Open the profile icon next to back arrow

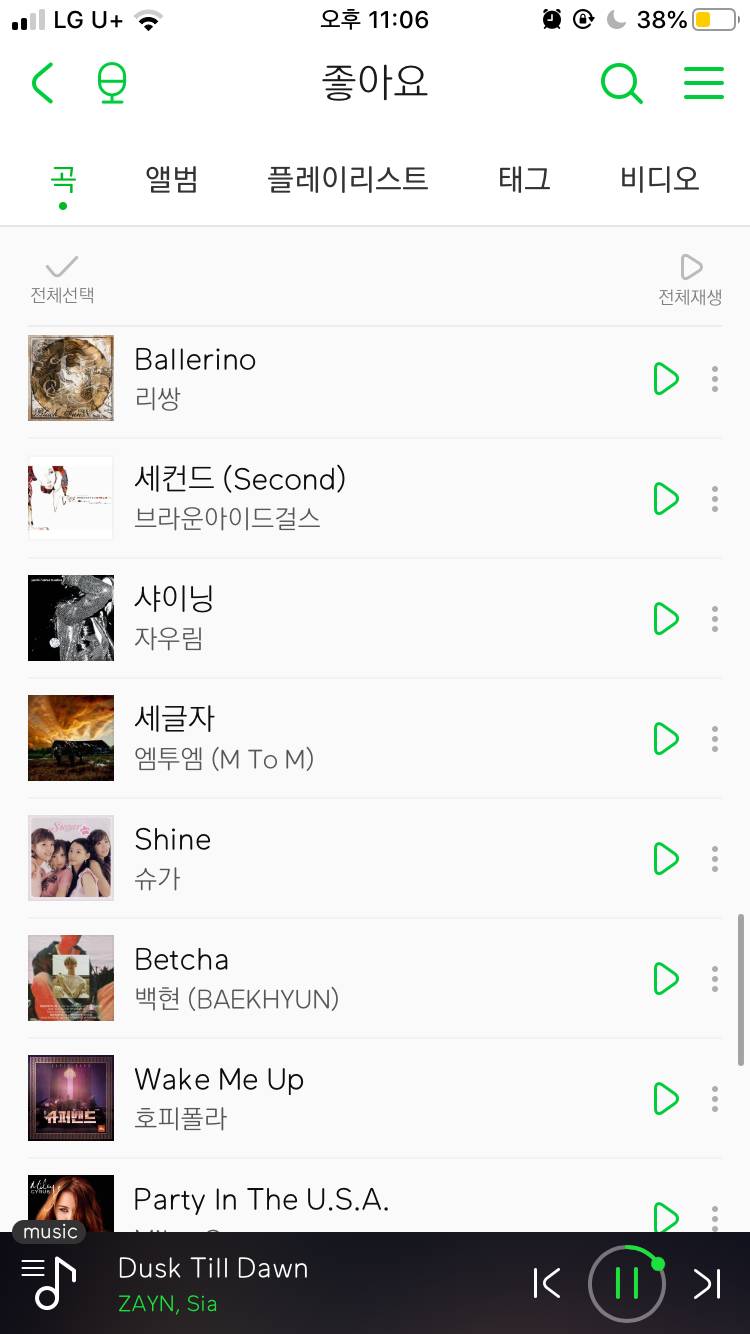(x=112, y=84)
